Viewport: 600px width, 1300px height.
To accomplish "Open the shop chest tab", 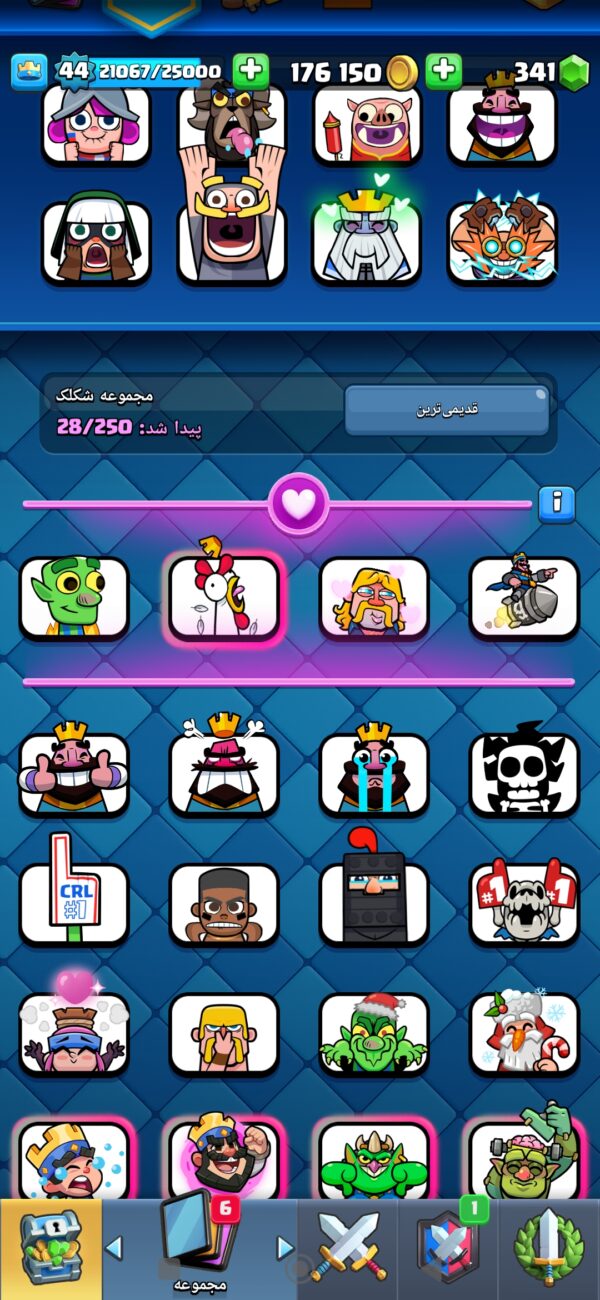I will (x=50, y=1248).
